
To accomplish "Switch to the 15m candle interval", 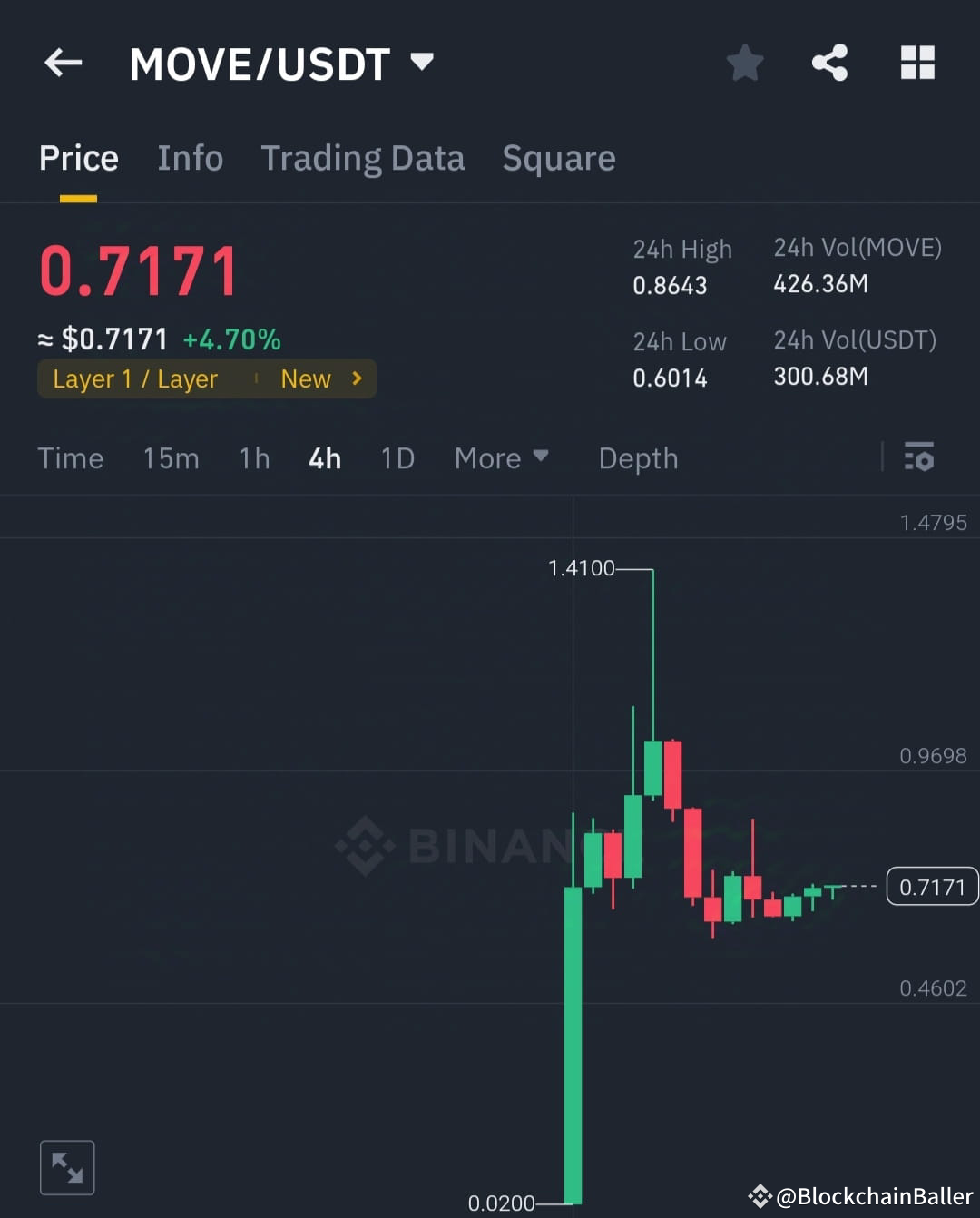I will pyautogui.click(x=171, y=458).
